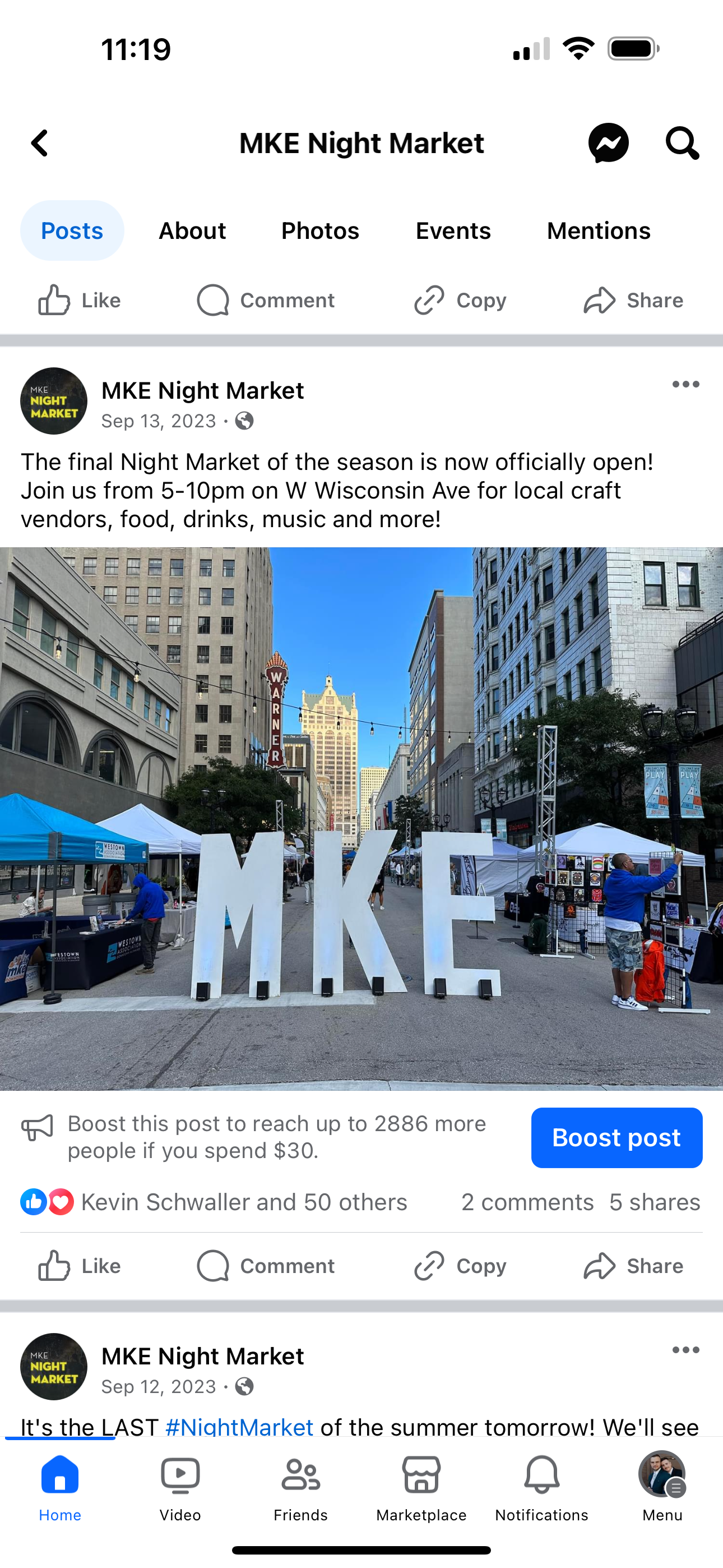Open the Menu tab
This screenshot has height=1568, width=723.
point(662,1488)
